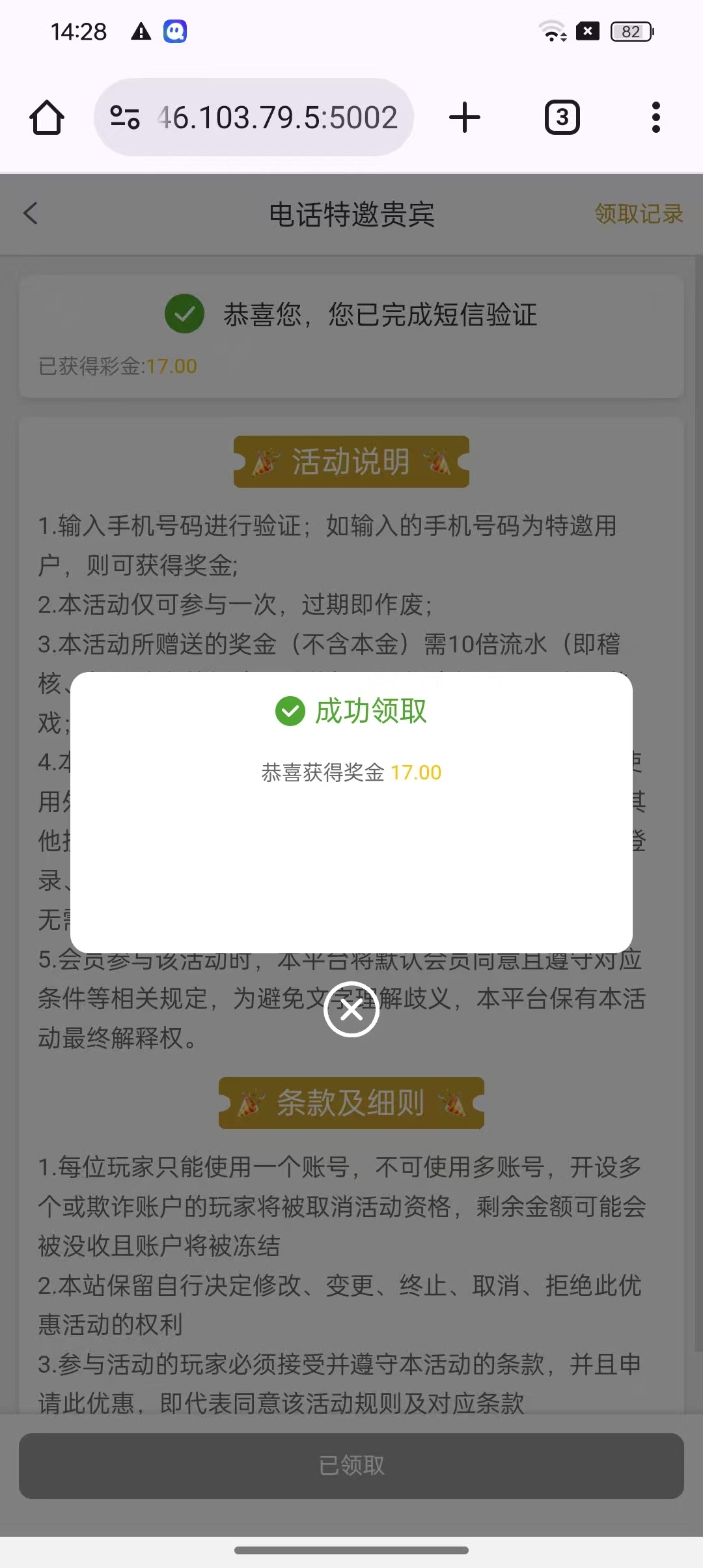Open 领取记录 in the top right corner

(639, 214)
